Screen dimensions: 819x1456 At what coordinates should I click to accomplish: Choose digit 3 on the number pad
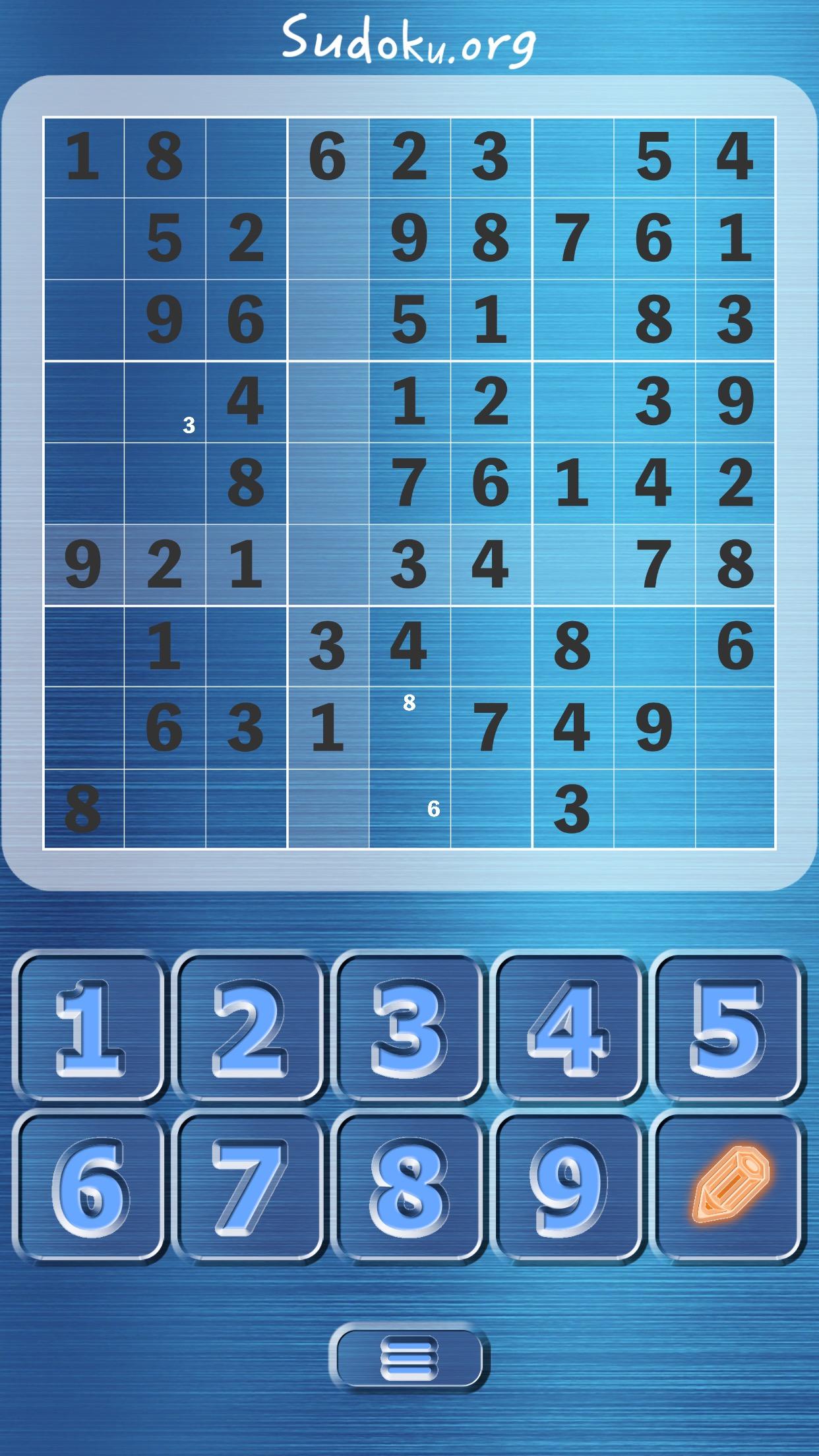pos(409,1027)
